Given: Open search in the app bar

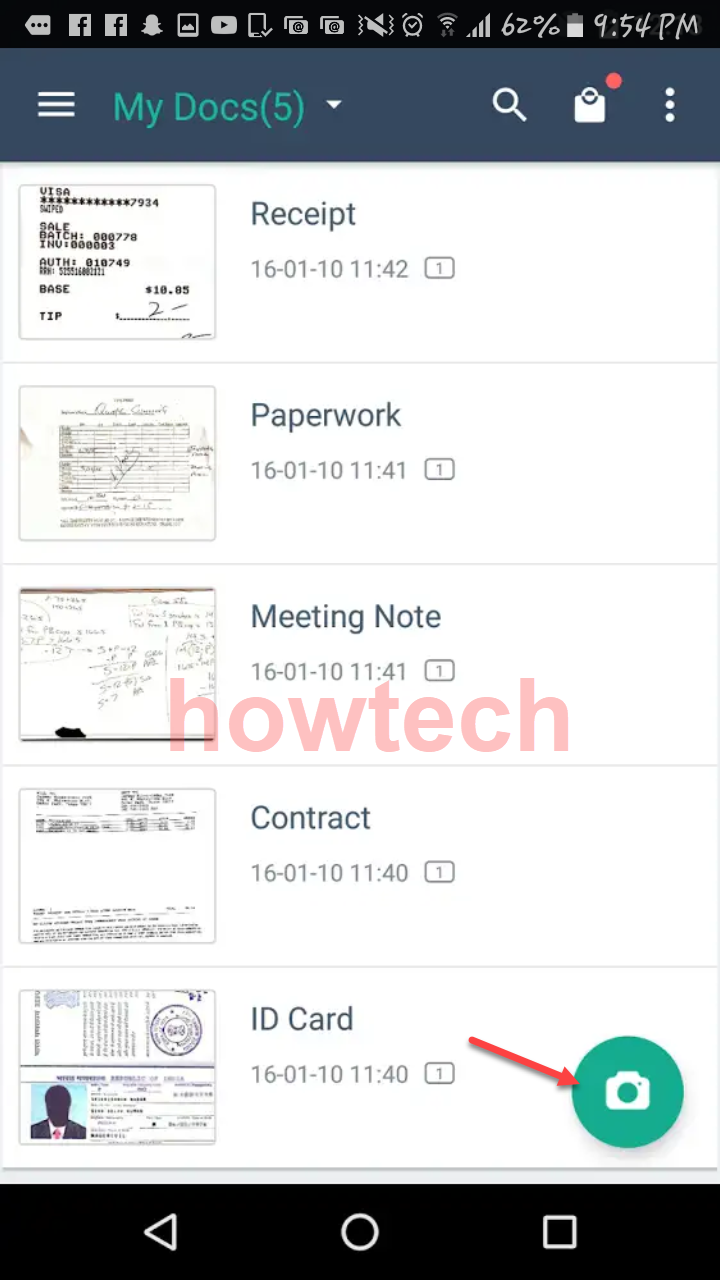Looking at the screenshot, I should [509, 104].
